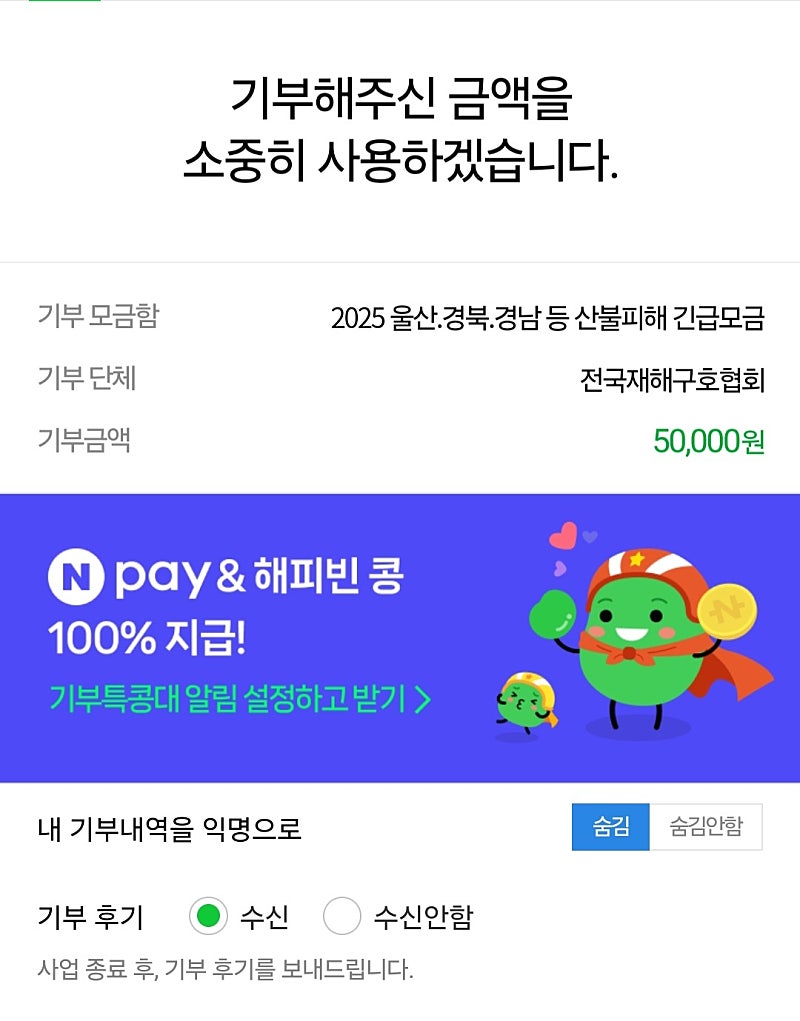Viewport: 800px width, 1021px height.
Task: Switch to 숨김안함 option
Action: (x=706, y=828)
